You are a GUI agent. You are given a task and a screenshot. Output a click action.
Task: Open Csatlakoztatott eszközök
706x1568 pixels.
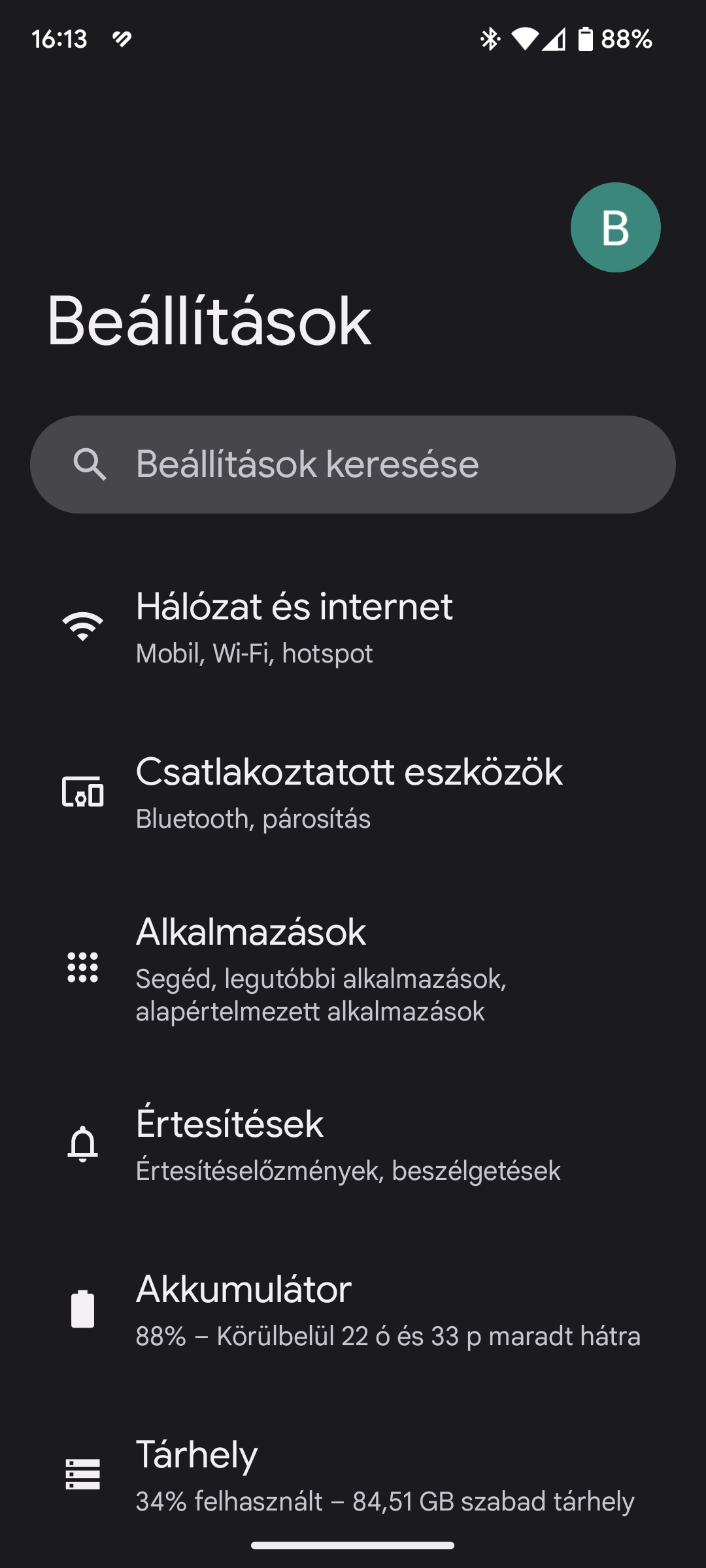pyautogui.click(x=353, y=791)
